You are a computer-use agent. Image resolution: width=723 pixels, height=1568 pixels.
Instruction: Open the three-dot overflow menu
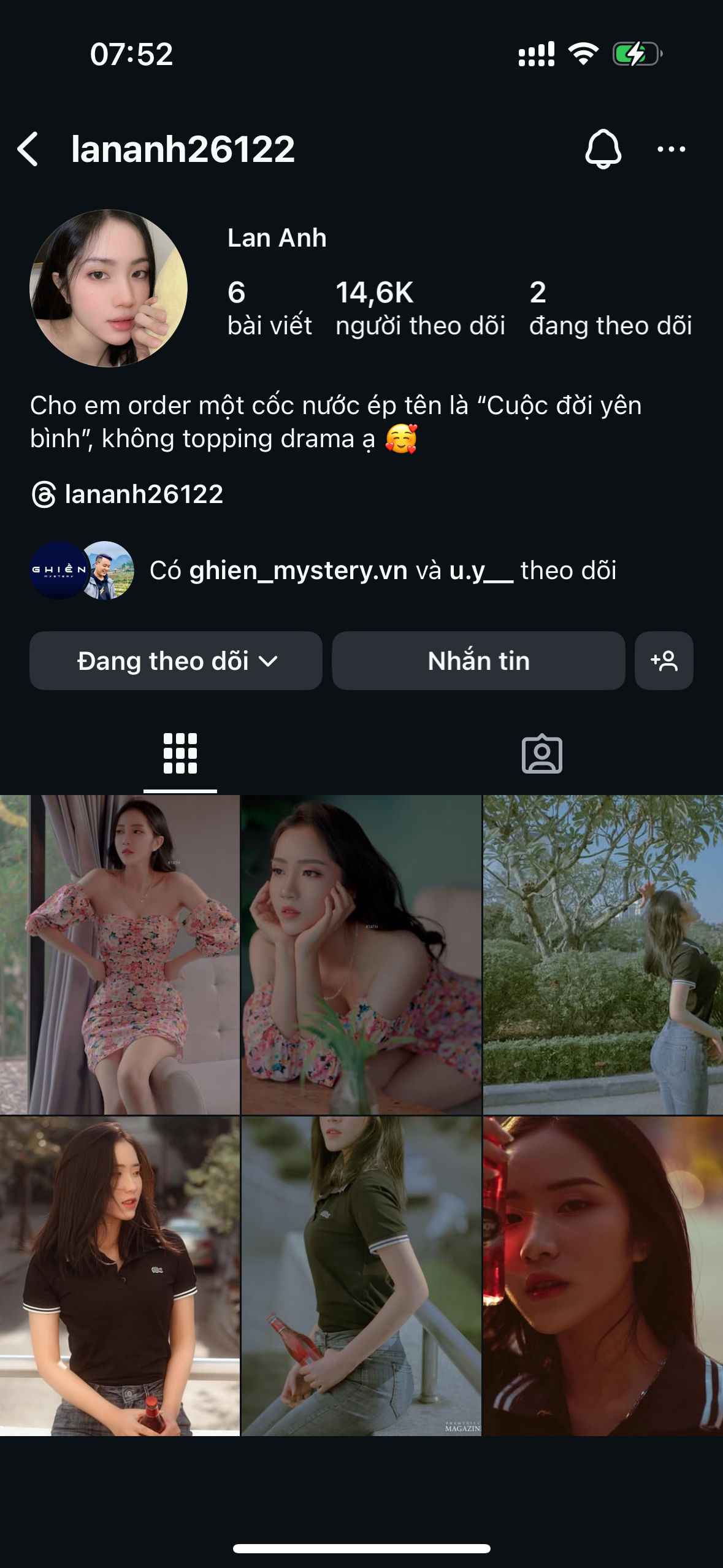click(671, 149)
